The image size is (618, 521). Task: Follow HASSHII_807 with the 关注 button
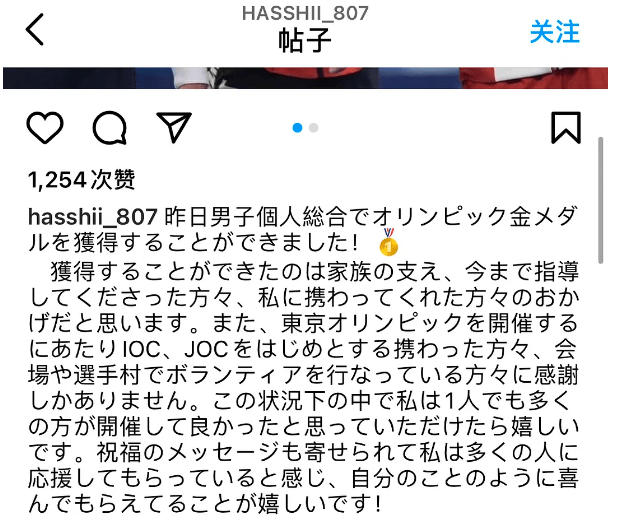click(x=554, y=32)
